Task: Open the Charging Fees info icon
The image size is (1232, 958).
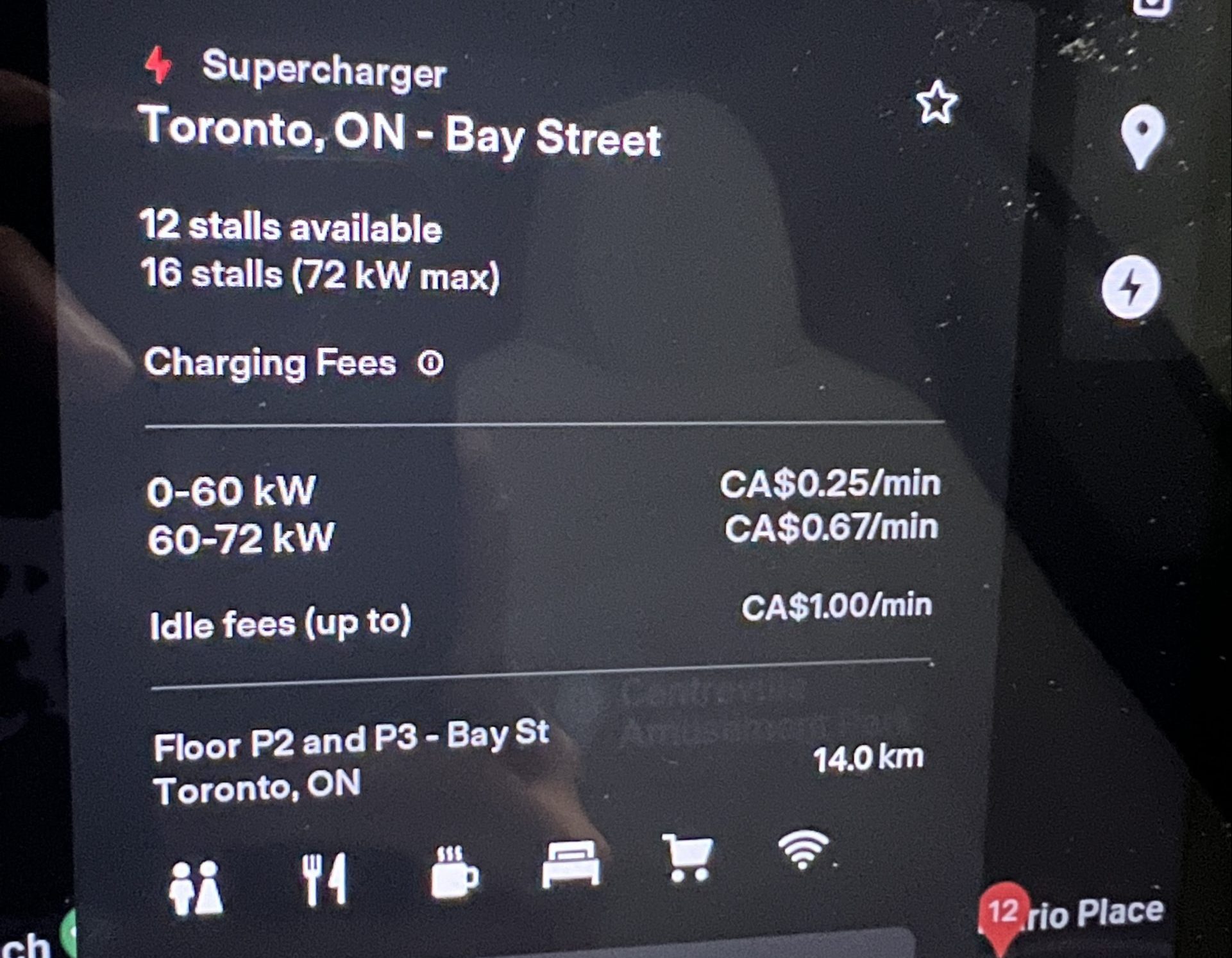Action: point(430,363)
